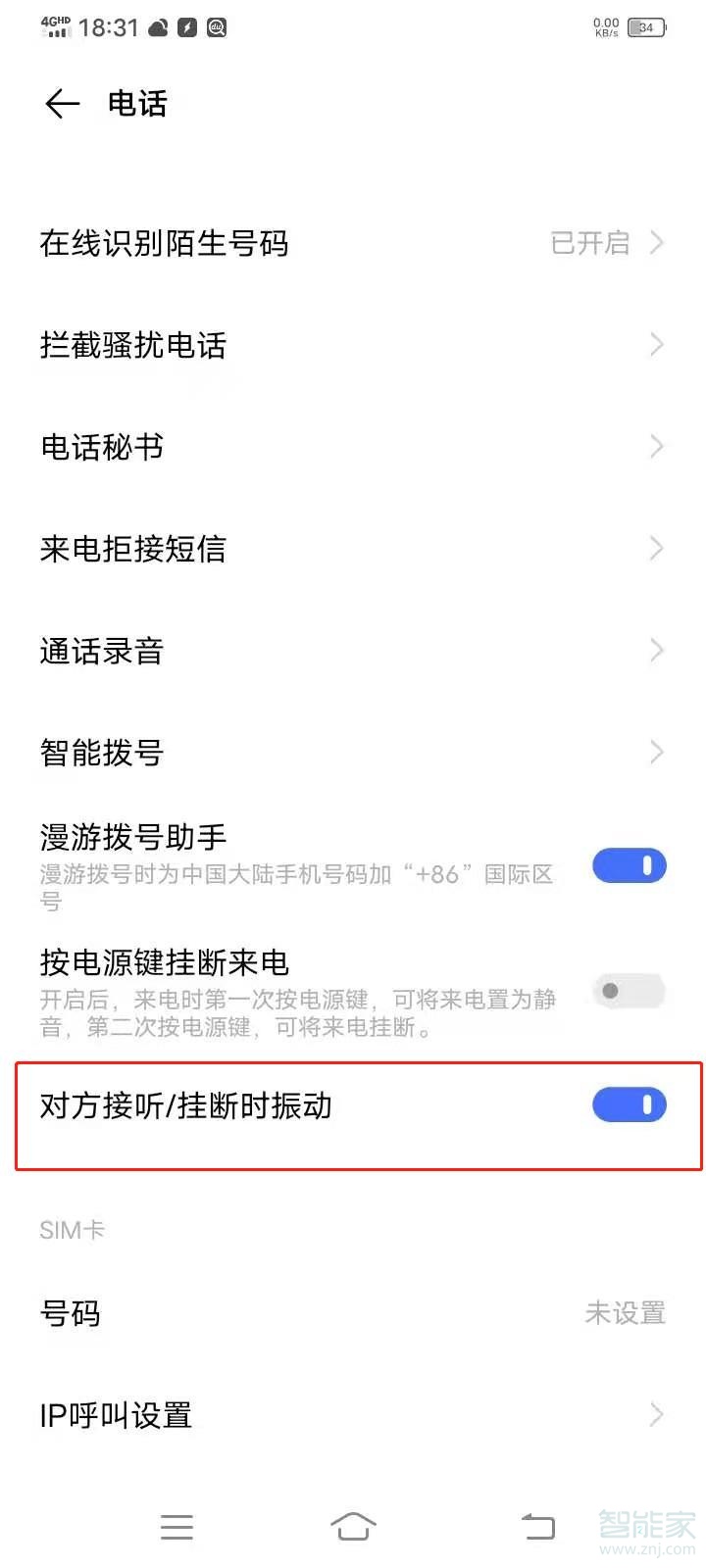Viewport: 706px width, 1568px height.
Task: Disable the 漫游拨号助手 switch
Action: [x=628, y=865]
